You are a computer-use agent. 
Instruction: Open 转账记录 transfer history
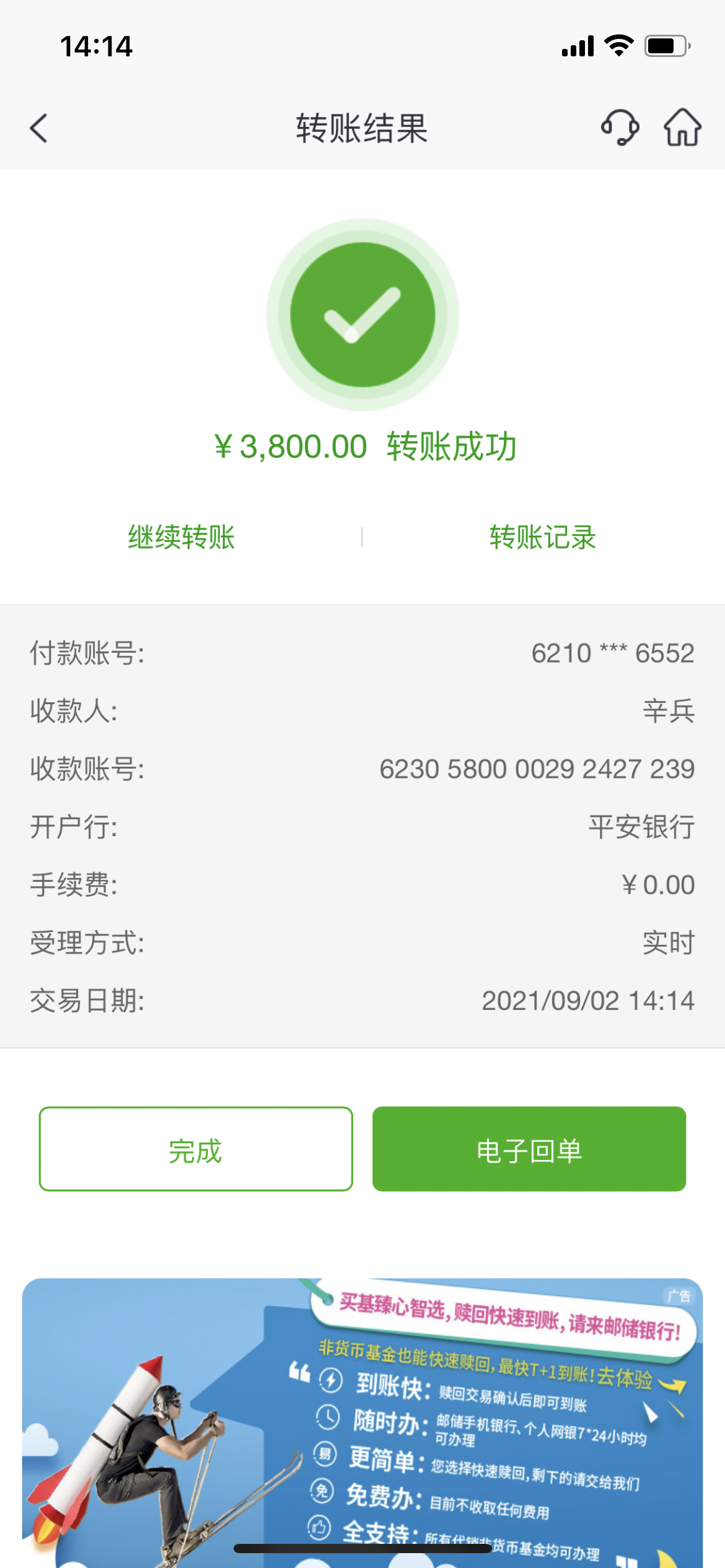542,537
